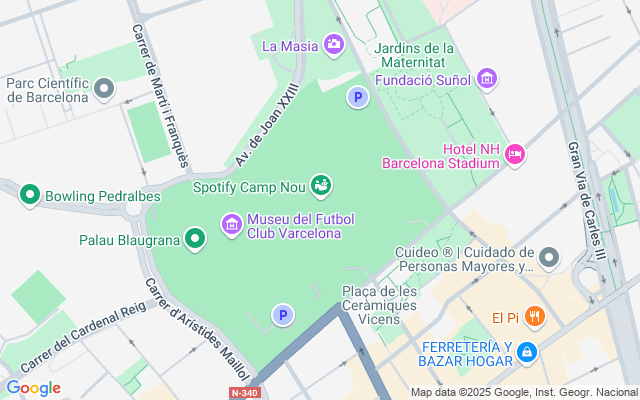This screenshot has height=400, width=640.
Task: Select the Museu del Futbol Club marker
Action: click(232, 225)
